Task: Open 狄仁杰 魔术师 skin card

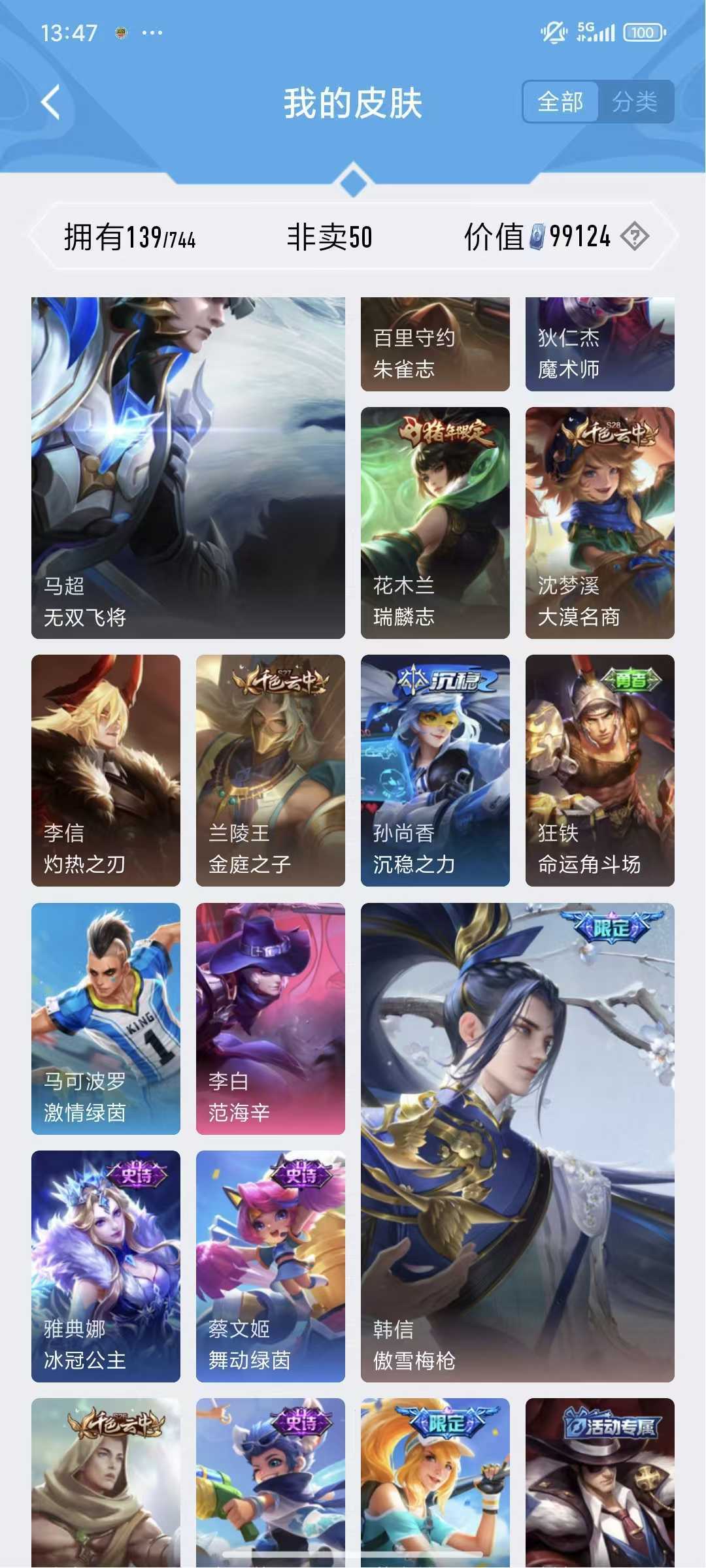Action: click(599, 345)
